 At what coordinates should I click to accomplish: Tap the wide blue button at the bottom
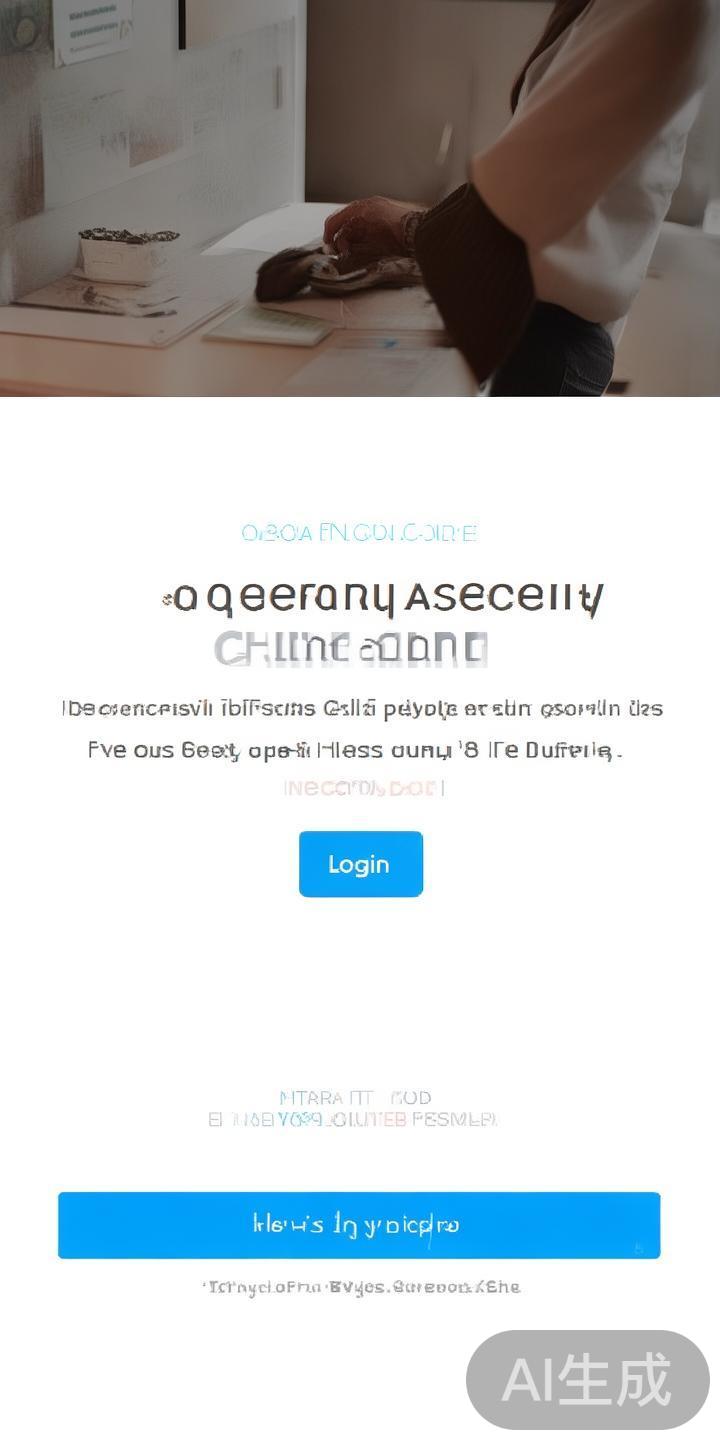359,1225
